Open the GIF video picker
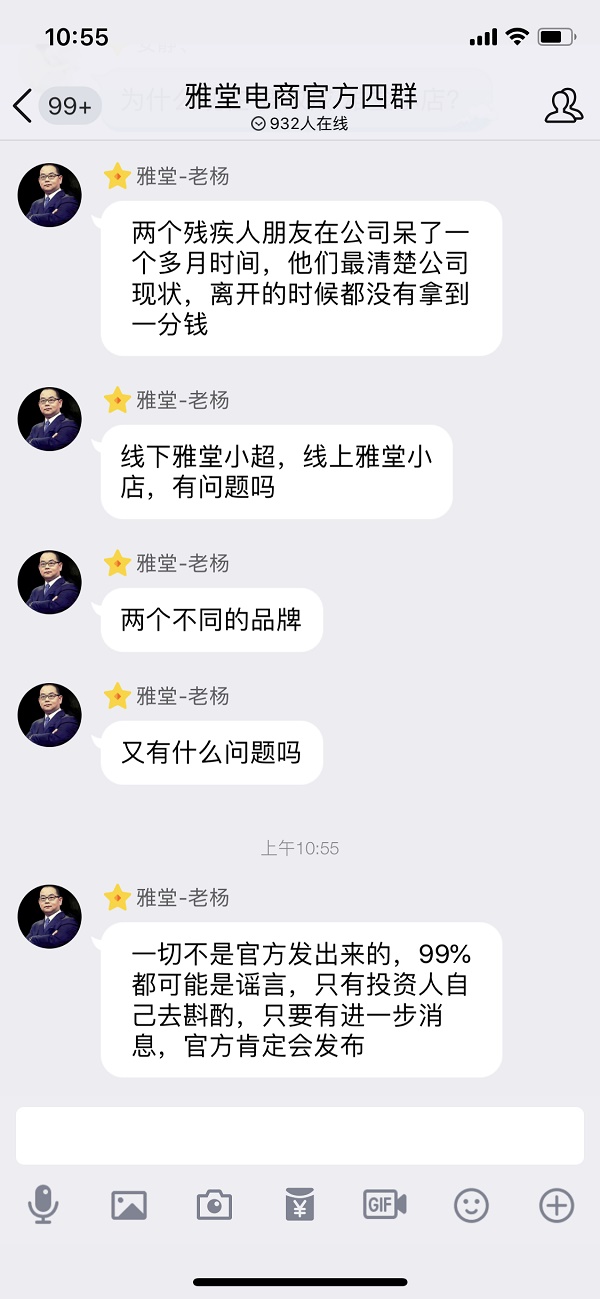The height and width of the screenshot is (1299, 600). click(x=385, y=1205)
